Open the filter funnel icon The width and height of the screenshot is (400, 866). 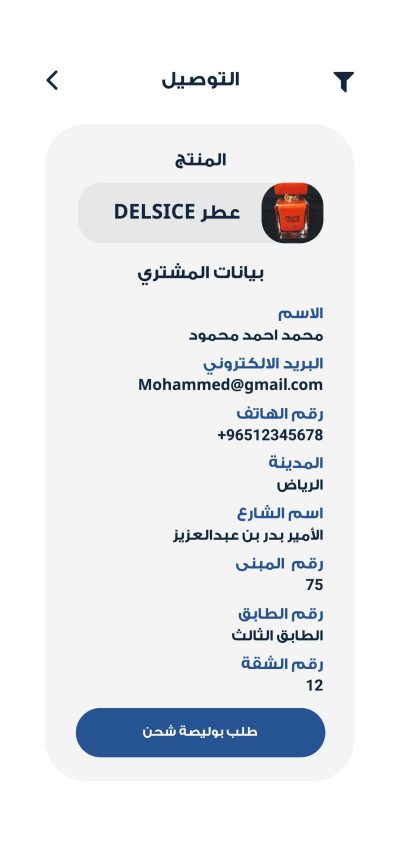click(x=344, y=82)
